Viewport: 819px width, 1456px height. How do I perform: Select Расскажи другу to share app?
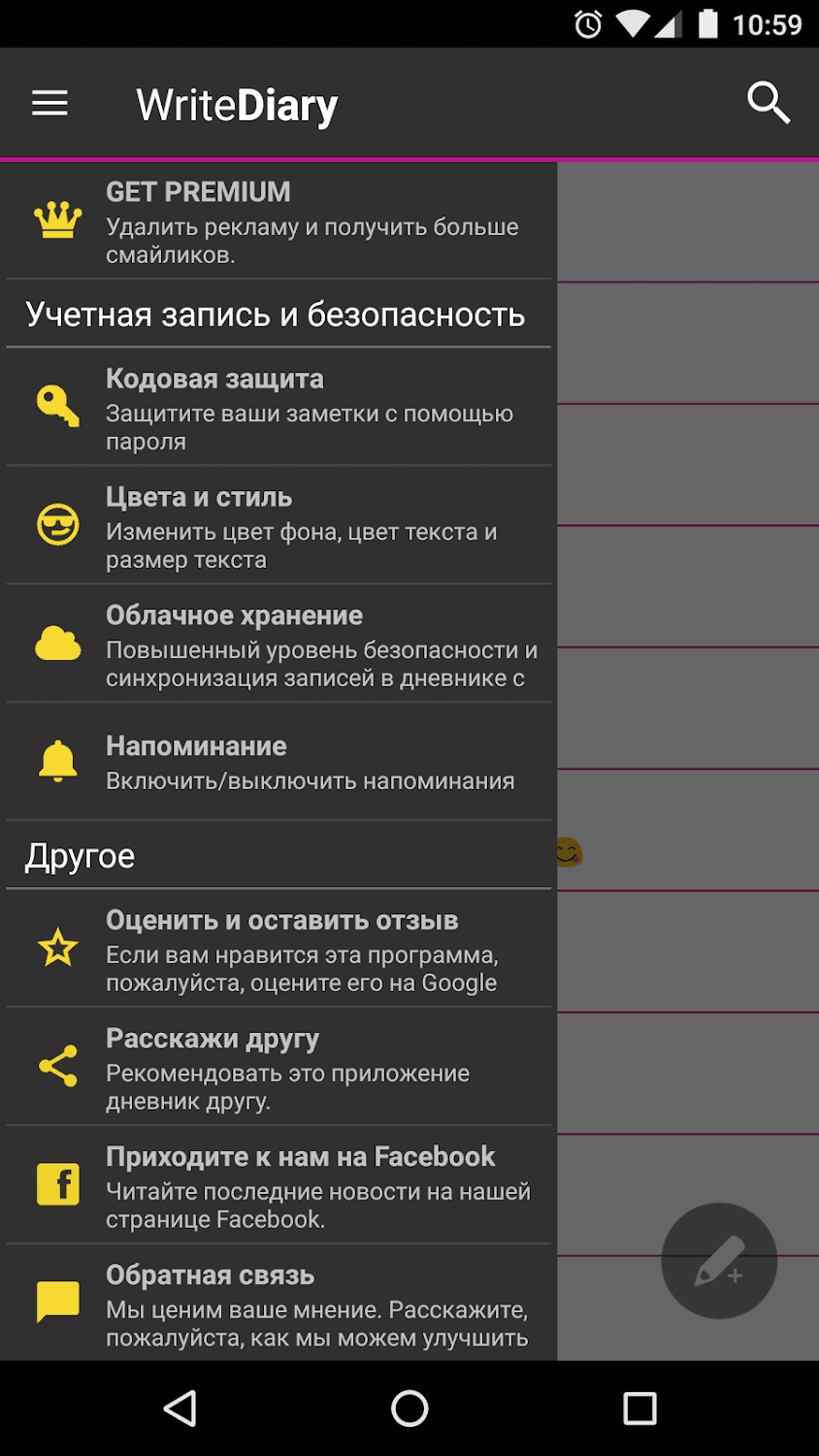pos(278,1067)
